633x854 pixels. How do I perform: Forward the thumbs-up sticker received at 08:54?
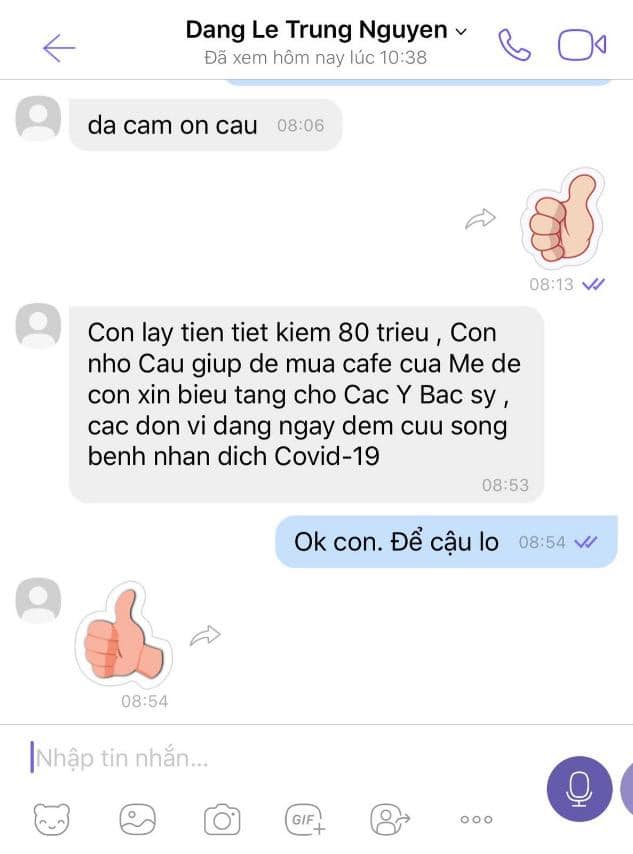[205, 635]
